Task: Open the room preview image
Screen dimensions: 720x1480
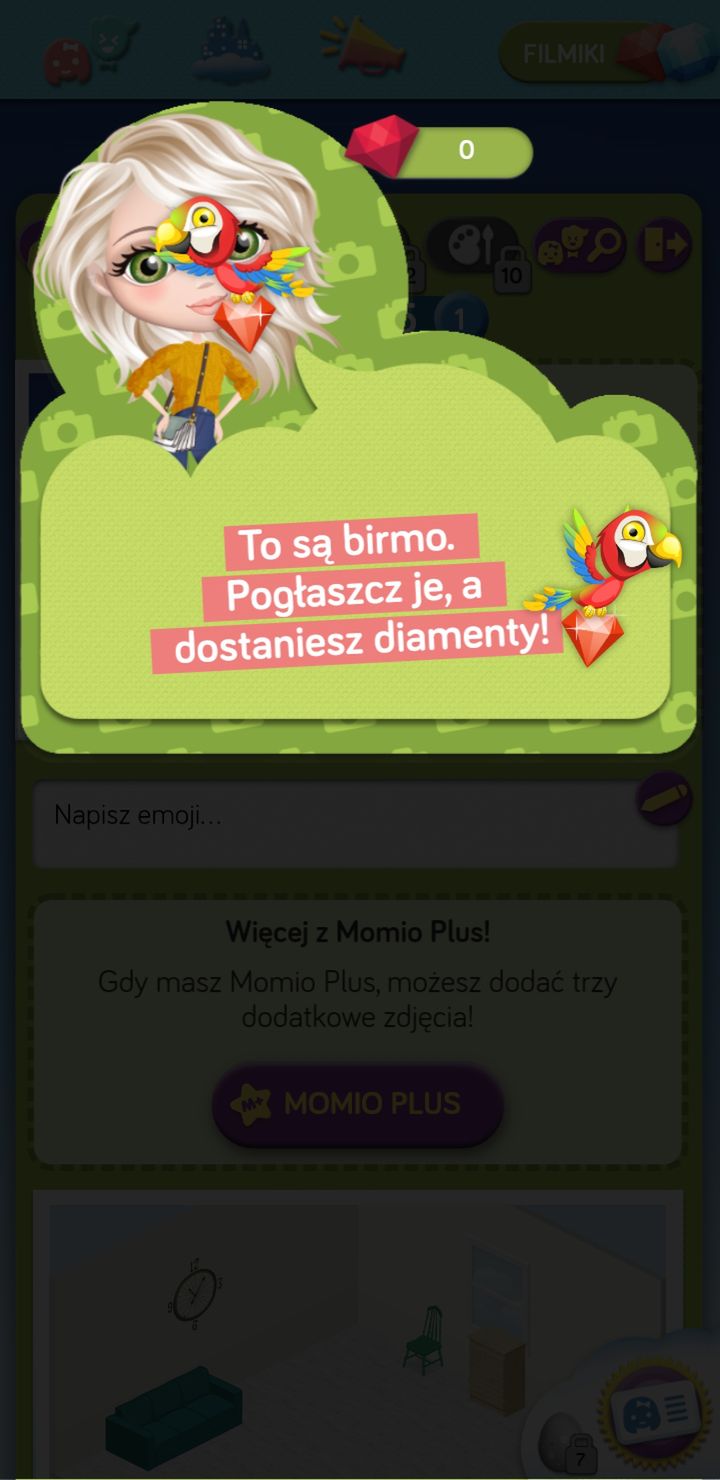Action: click(x=357, y=1335)
